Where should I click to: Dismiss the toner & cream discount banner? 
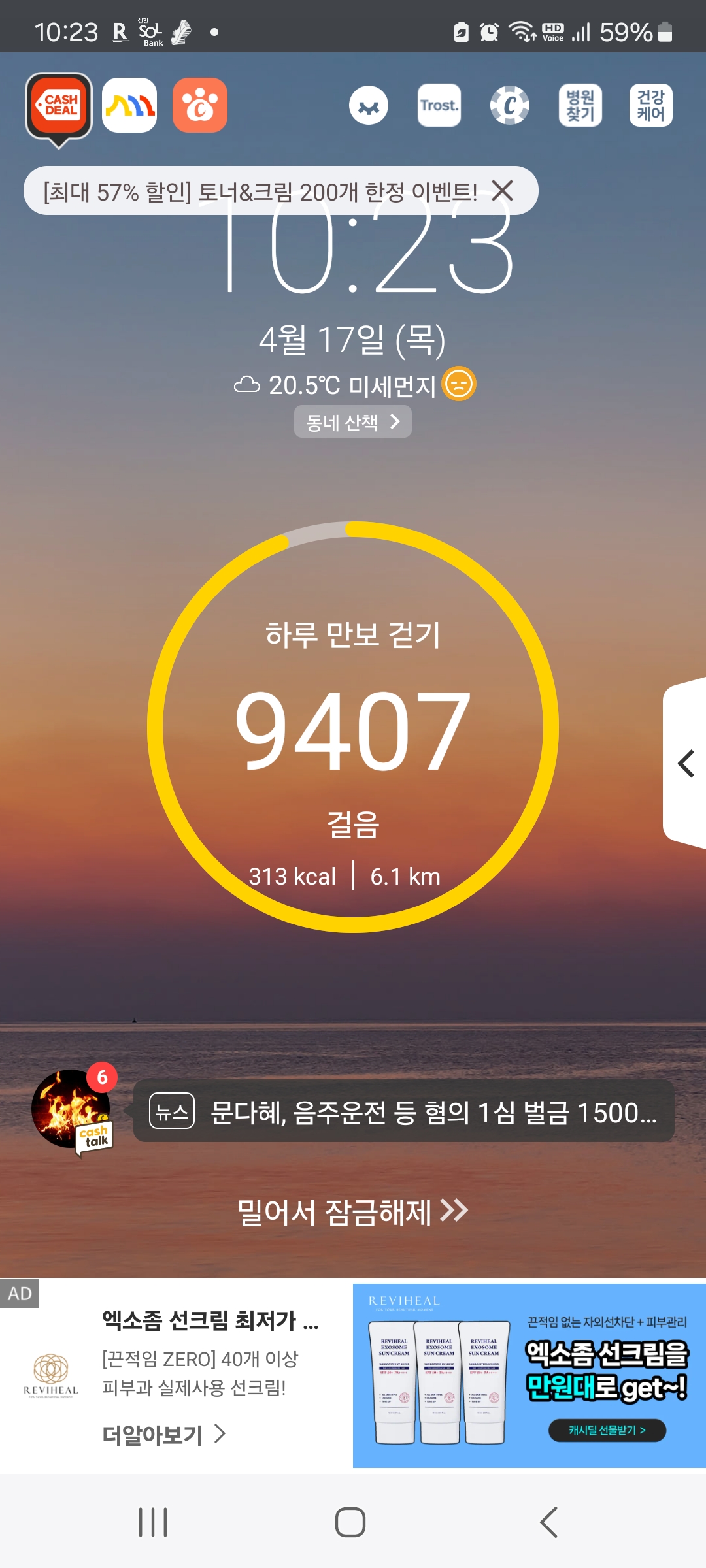(x=502, y=191)
